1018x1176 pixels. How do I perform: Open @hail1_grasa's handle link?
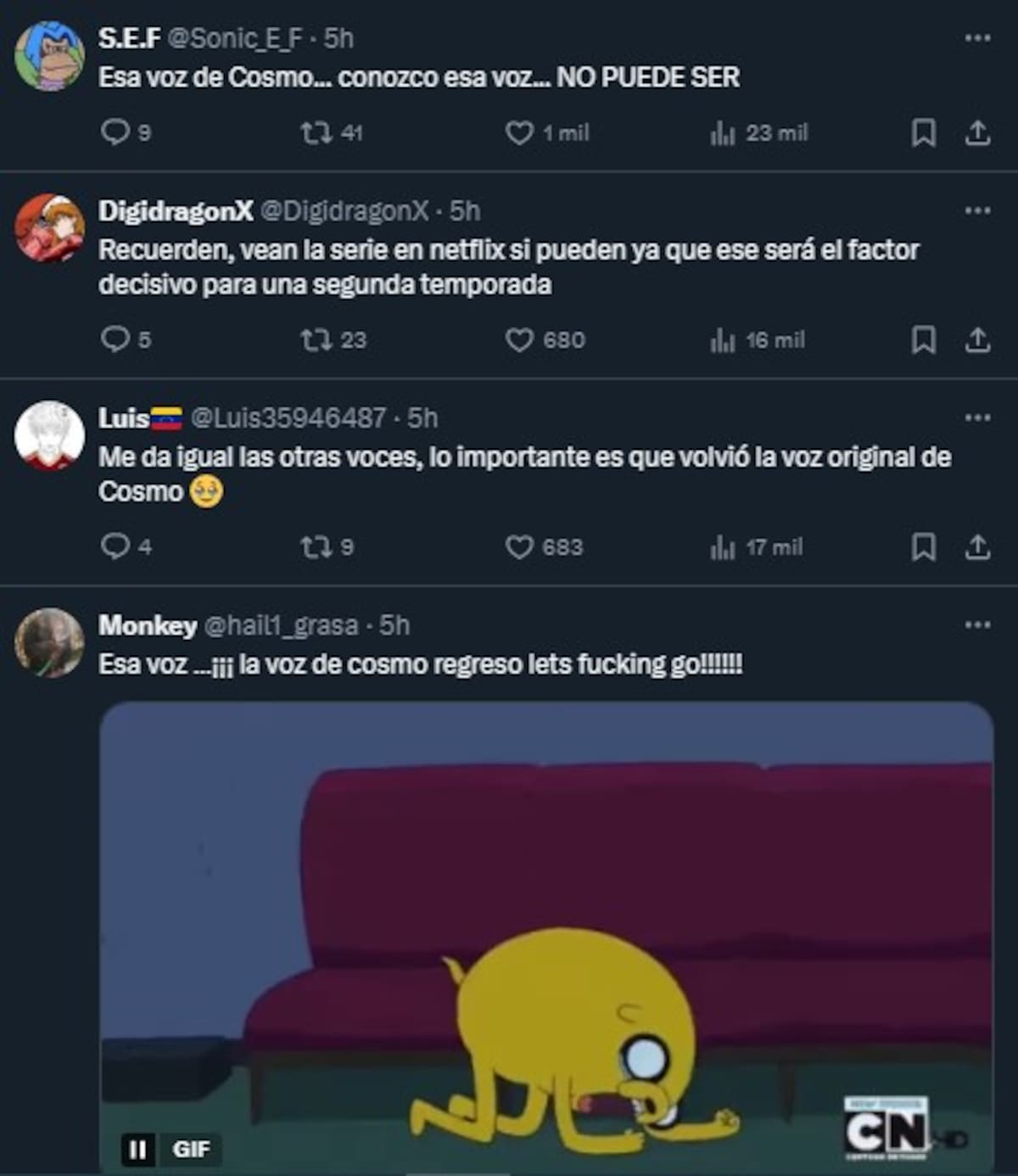coord(284,624)
